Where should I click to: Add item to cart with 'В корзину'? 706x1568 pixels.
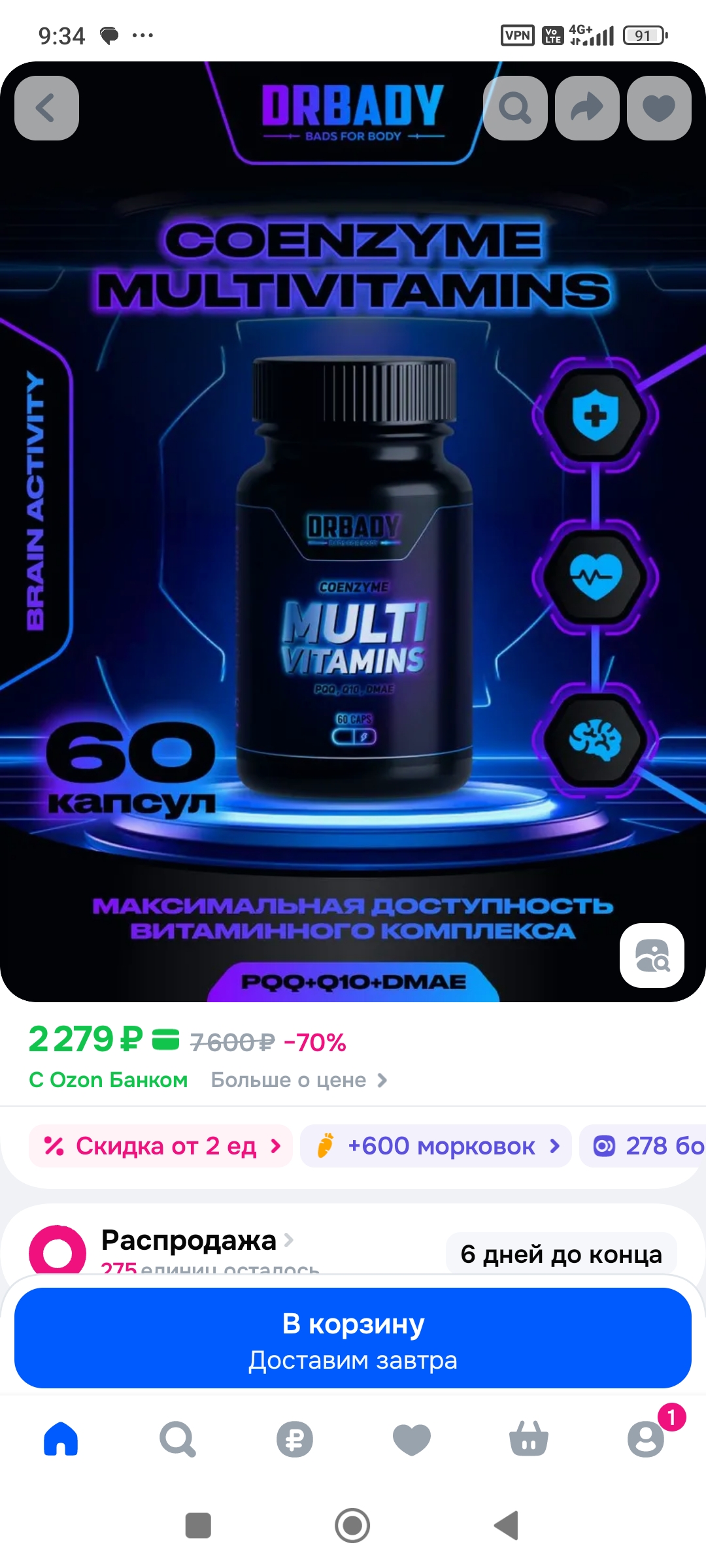pyautogui.click(x=353, y=1337)
